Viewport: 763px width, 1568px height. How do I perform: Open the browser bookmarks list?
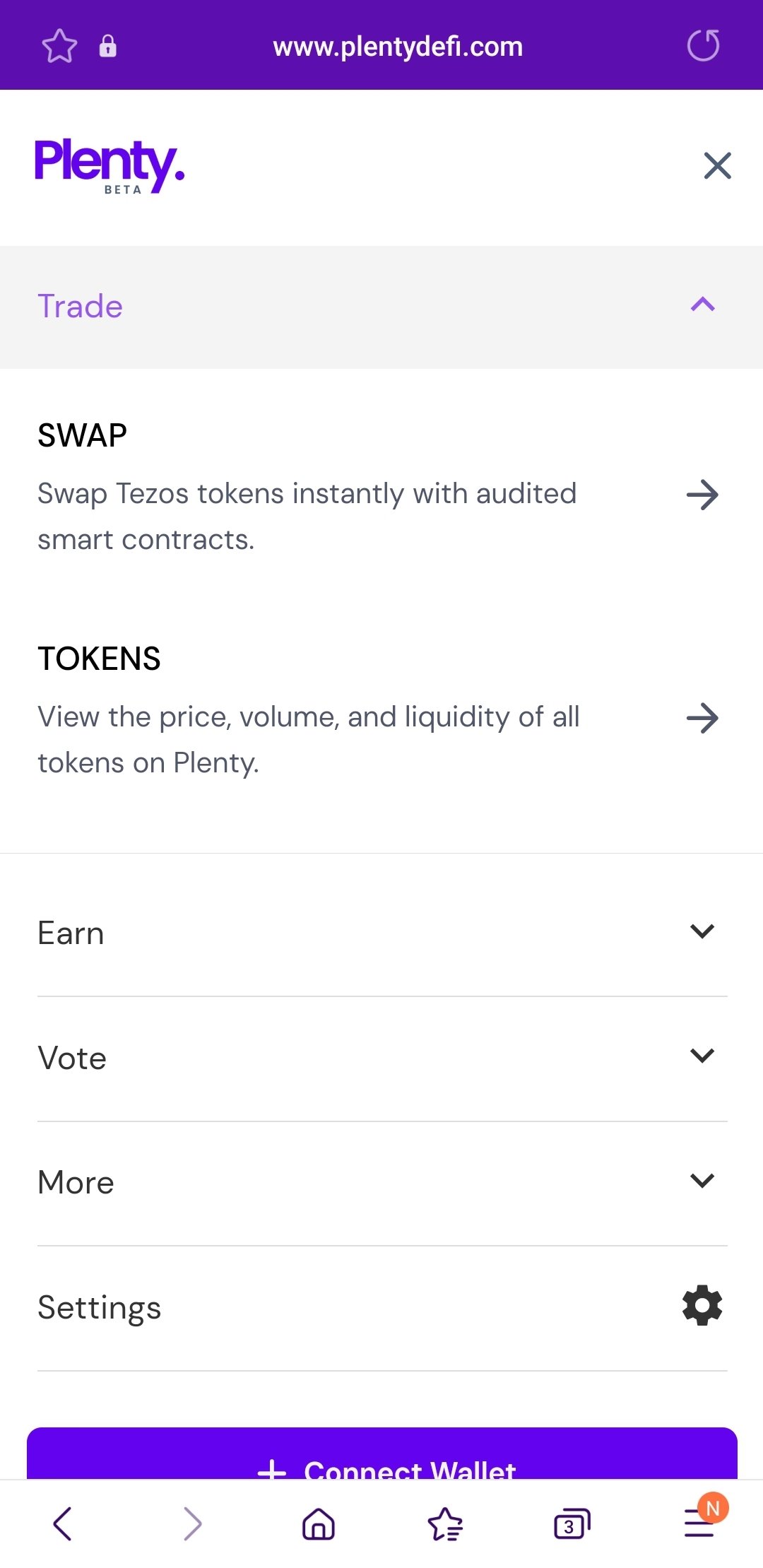click(x=445, y=1524)
